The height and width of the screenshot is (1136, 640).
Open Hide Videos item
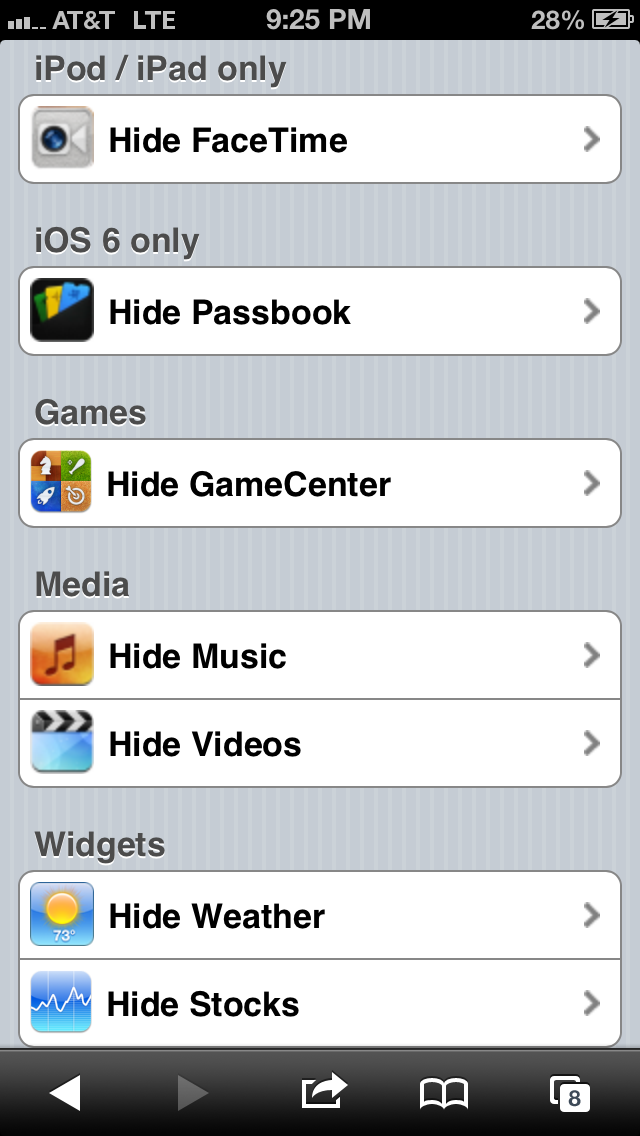[320, 744]
